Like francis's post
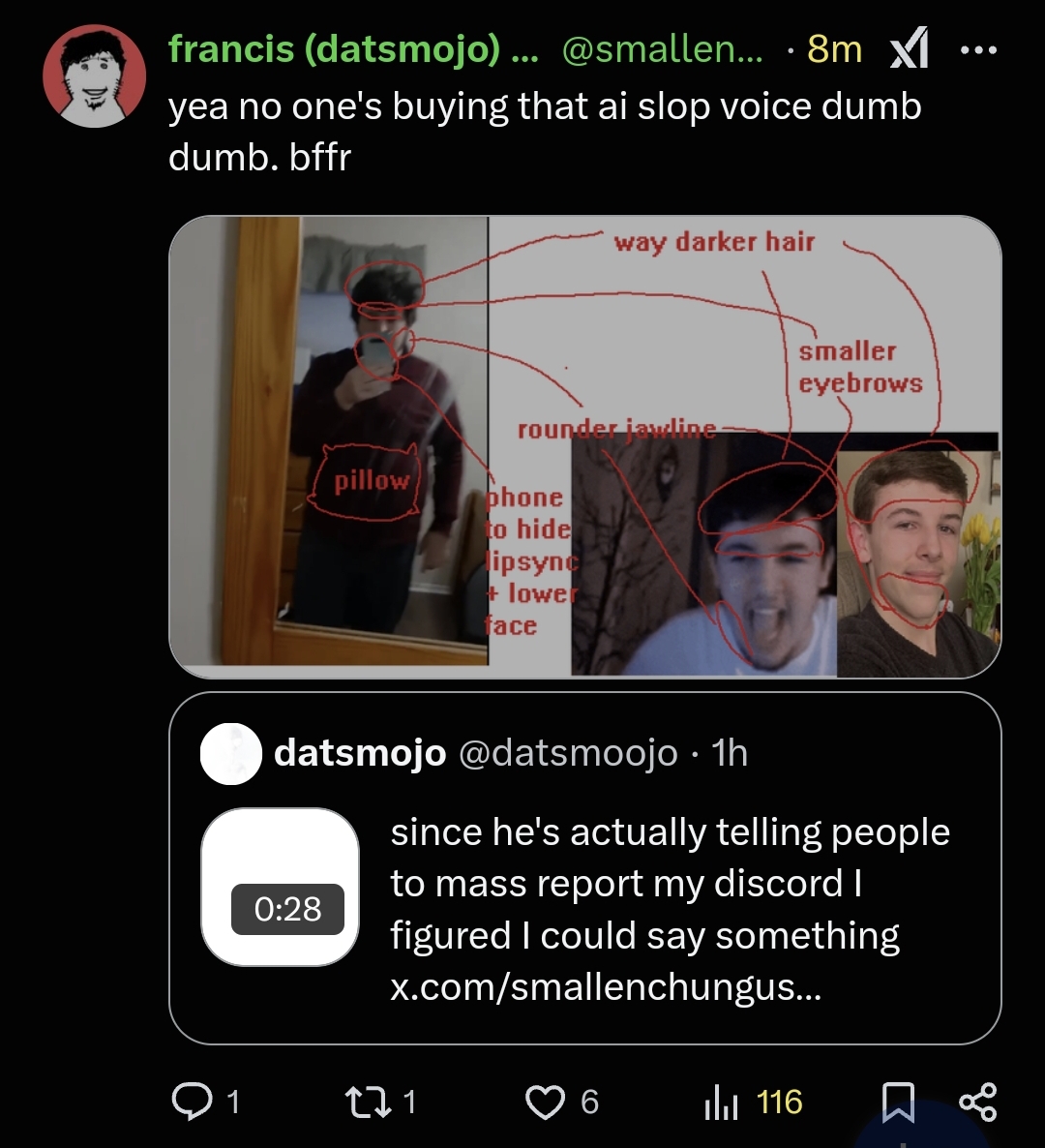1045x1148 pixels. point(545,1102)
